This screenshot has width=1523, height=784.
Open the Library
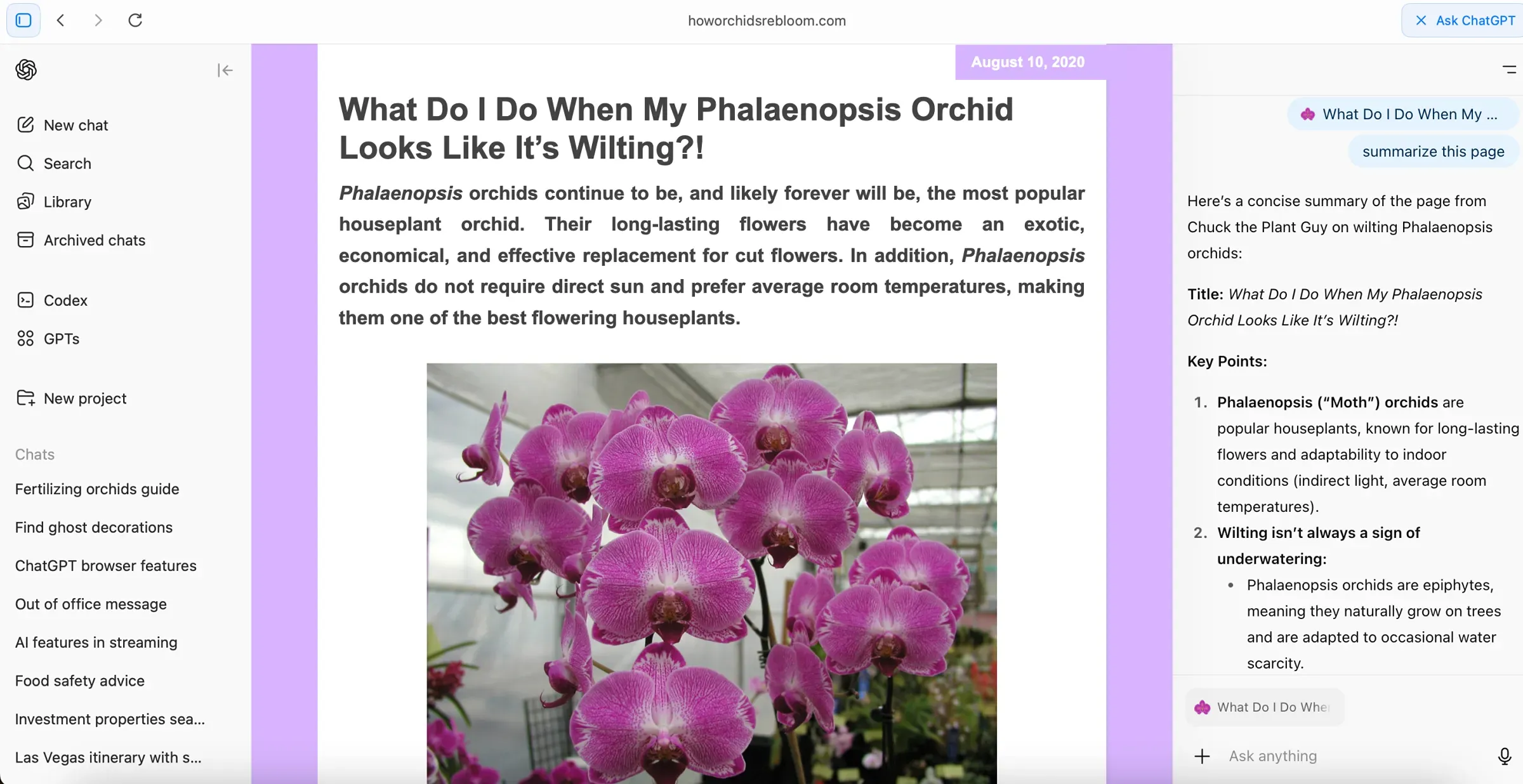(67, 202)
